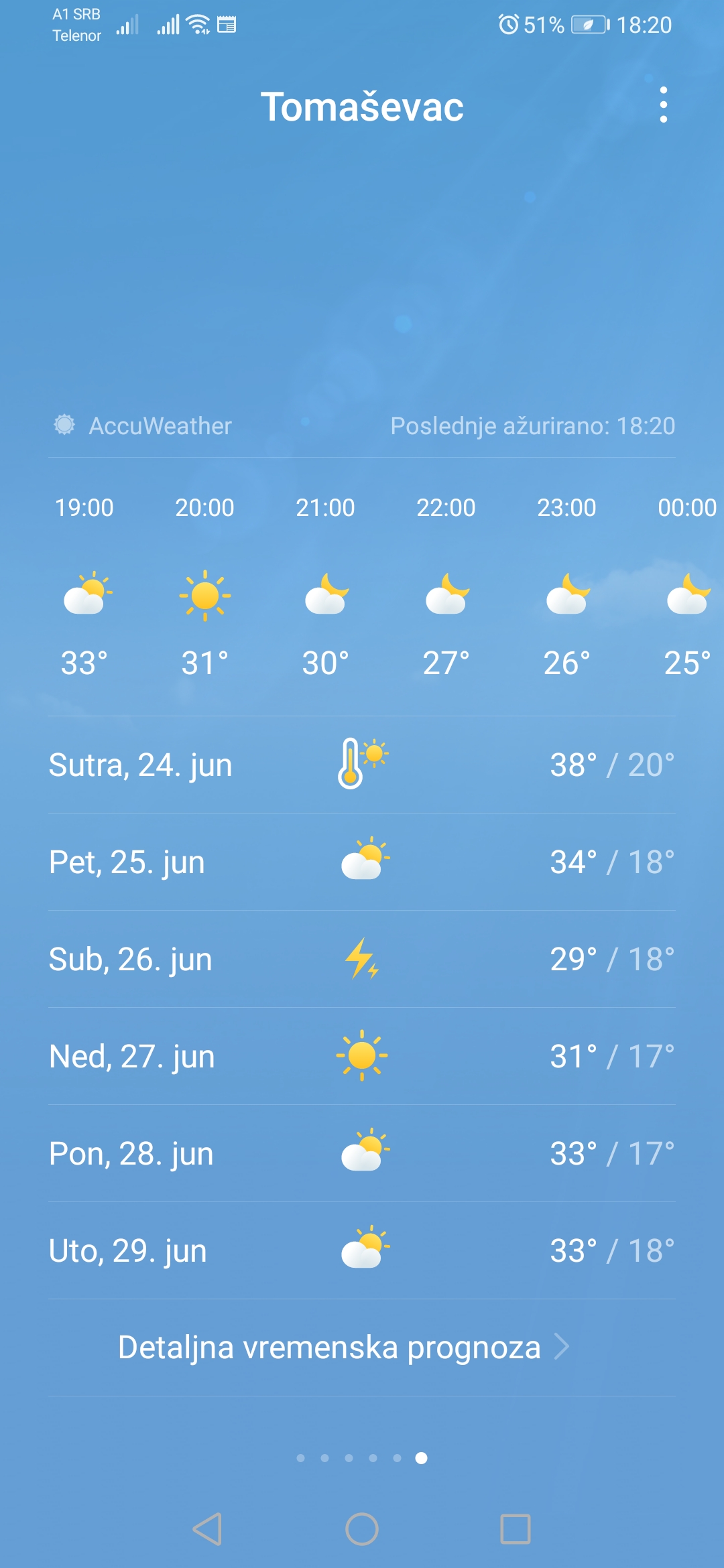This screenshot has height=1568, width=724.
Task: Open the three-dot overflow menu
Action: (663, 105)
